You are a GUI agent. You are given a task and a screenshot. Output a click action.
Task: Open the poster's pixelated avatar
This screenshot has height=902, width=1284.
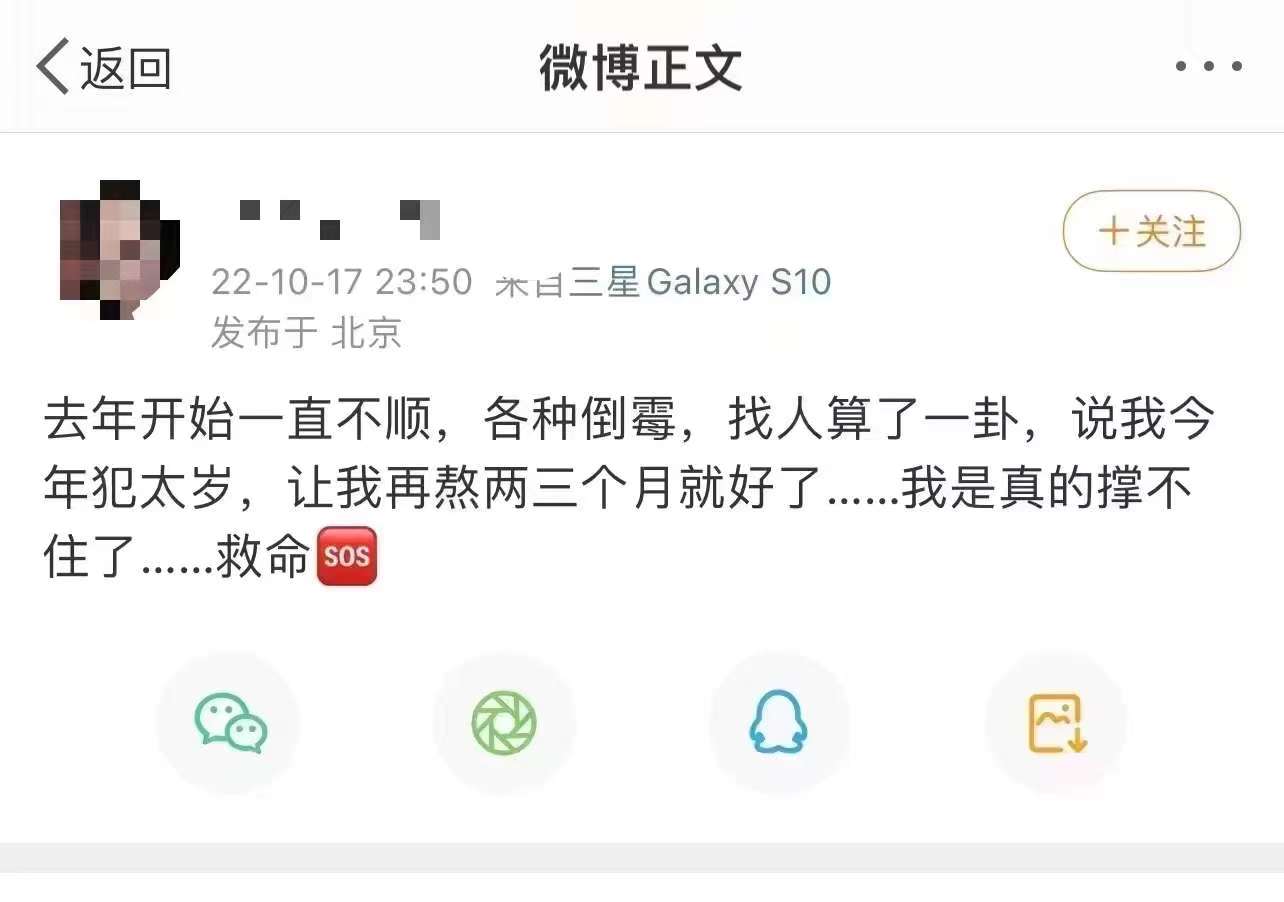click(118, 250)
